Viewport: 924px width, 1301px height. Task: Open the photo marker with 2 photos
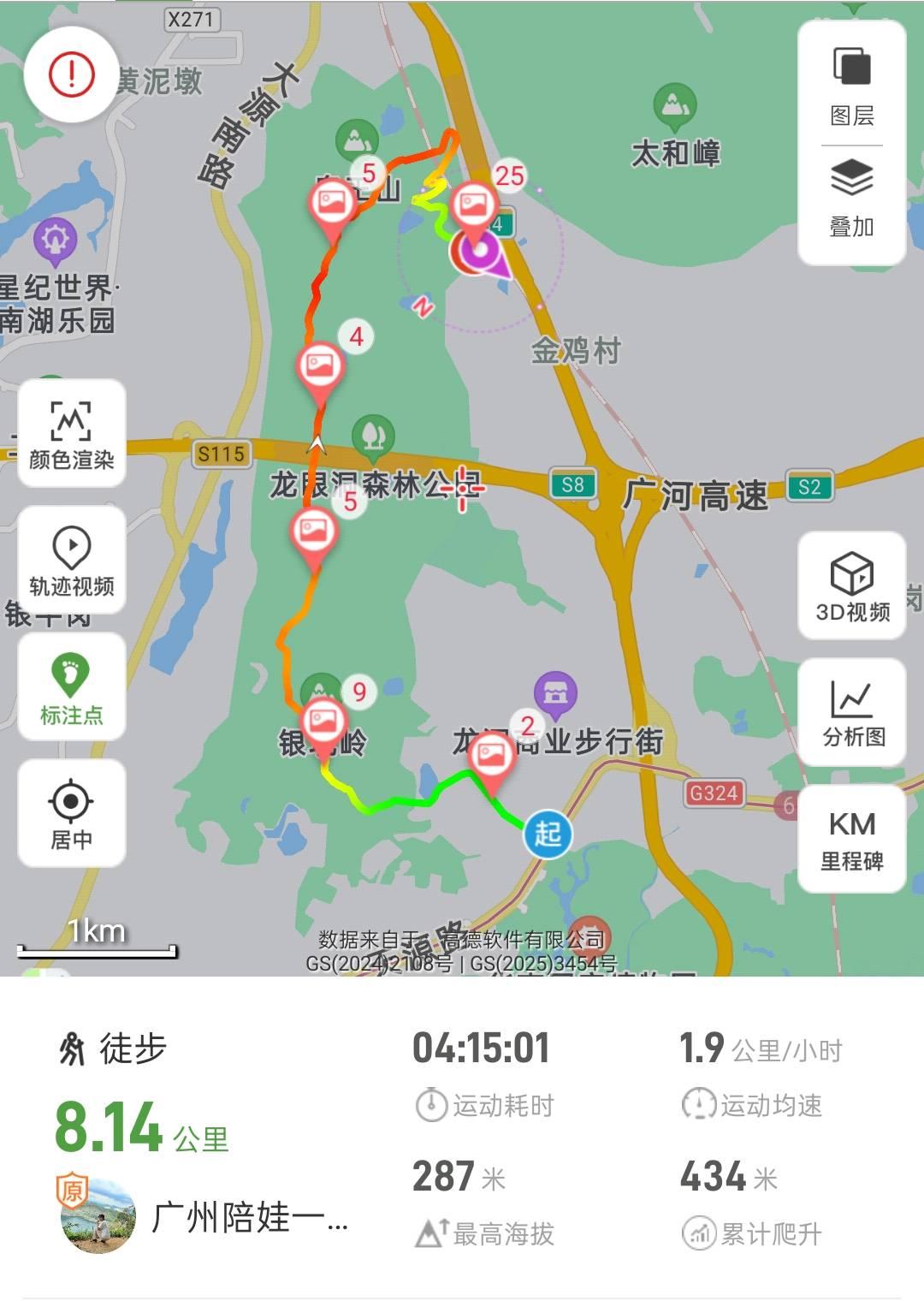(491, 755)
